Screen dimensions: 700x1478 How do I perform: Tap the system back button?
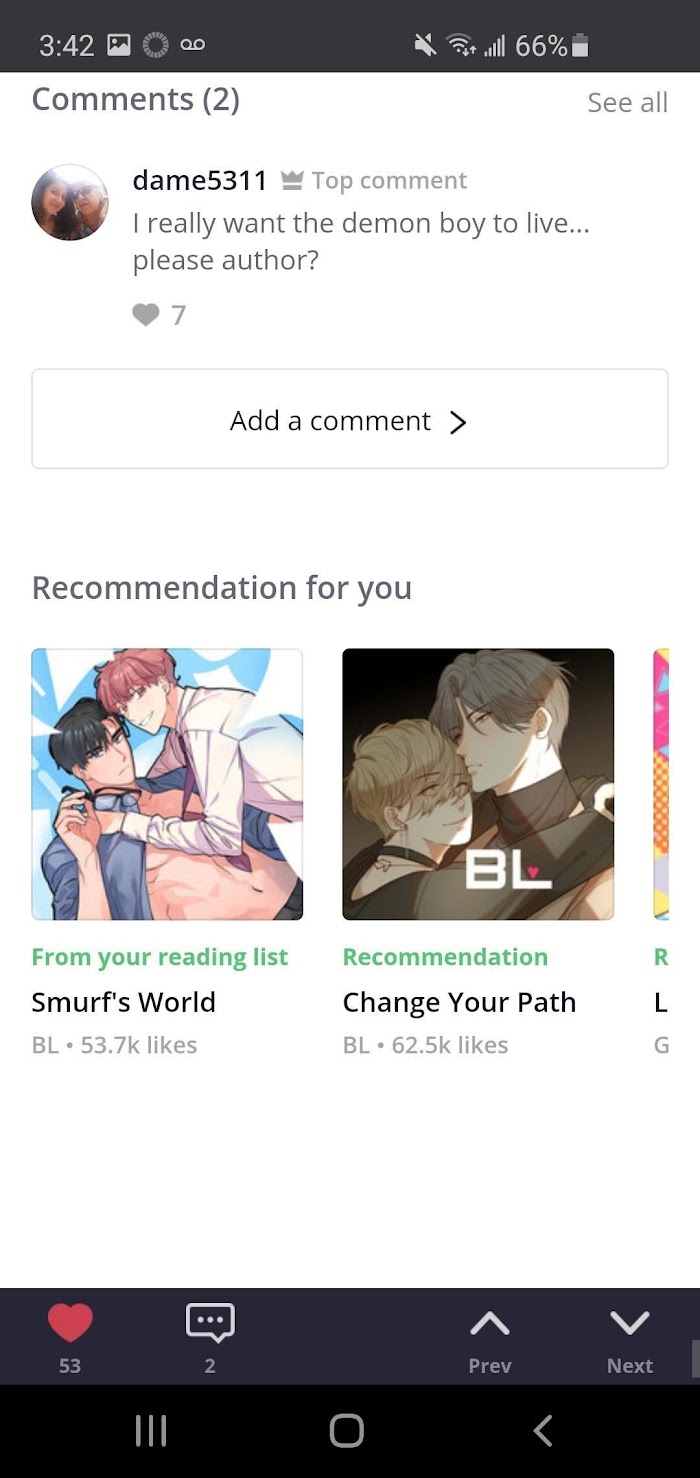point(543,1431)
